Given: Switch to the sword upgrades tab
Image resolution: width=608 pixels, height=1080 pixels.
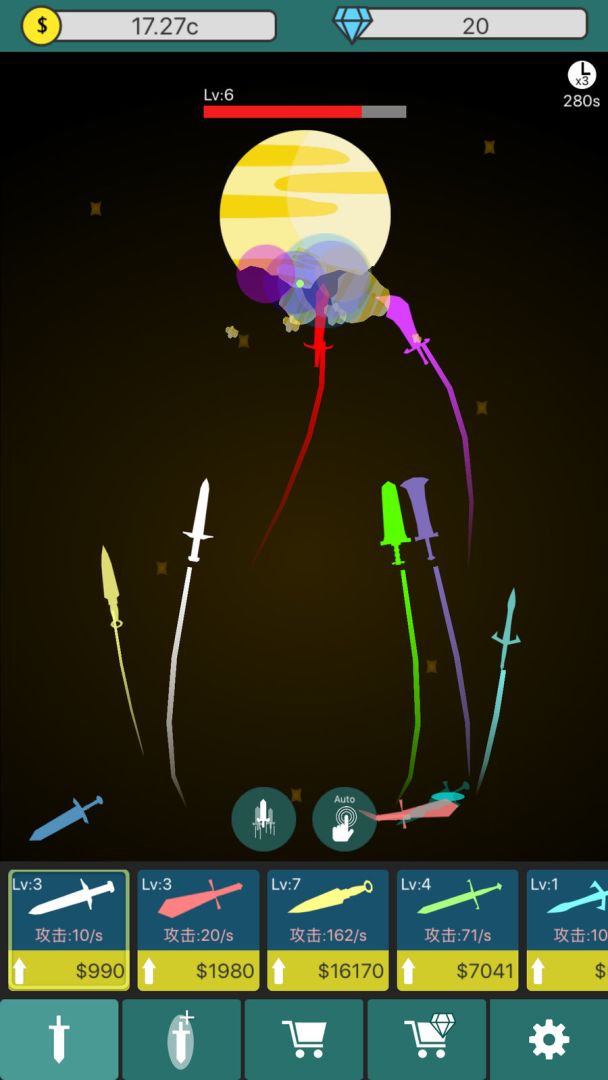Looking at the screenshot, I should click(x=59, y=1040).
